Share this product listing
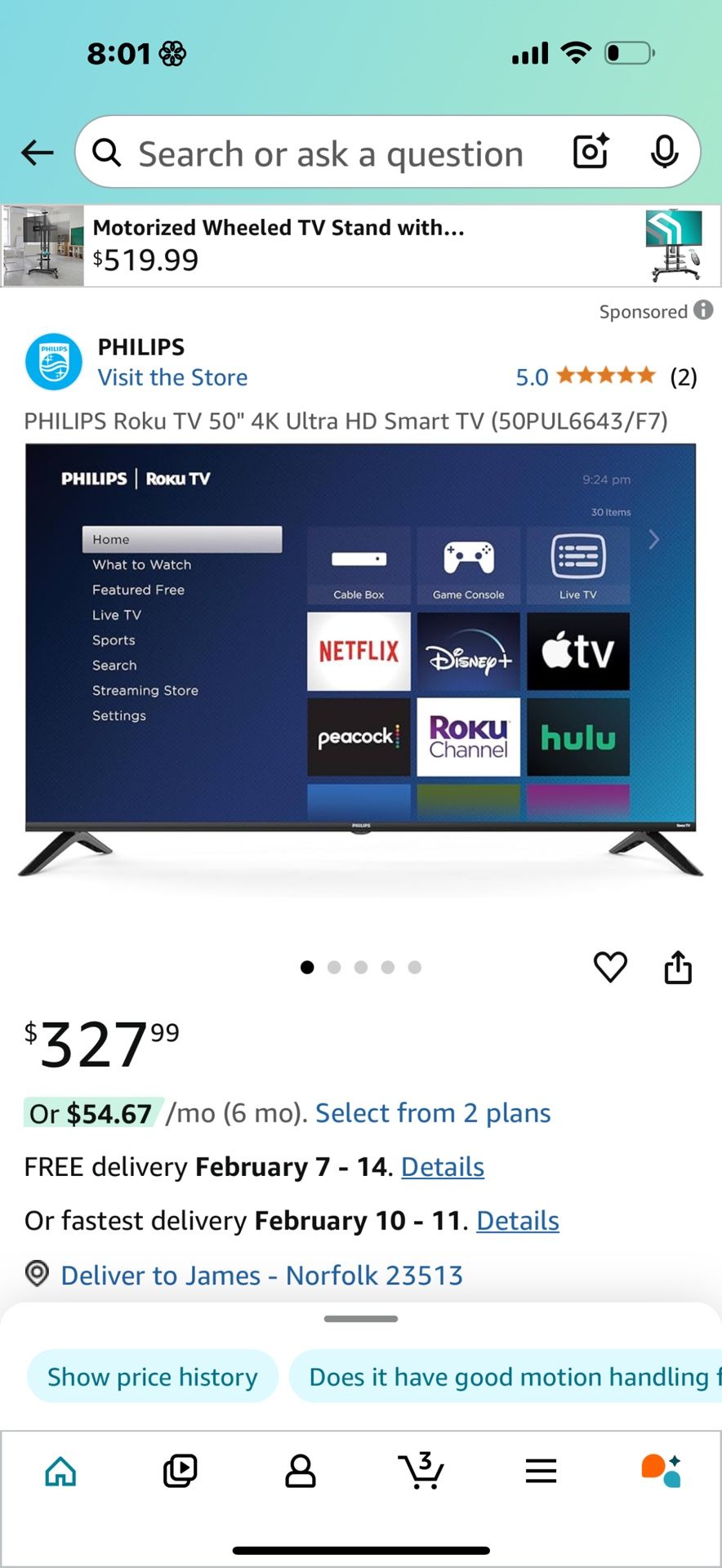Viewport: 722px width, 1568px height. (678, 967)
